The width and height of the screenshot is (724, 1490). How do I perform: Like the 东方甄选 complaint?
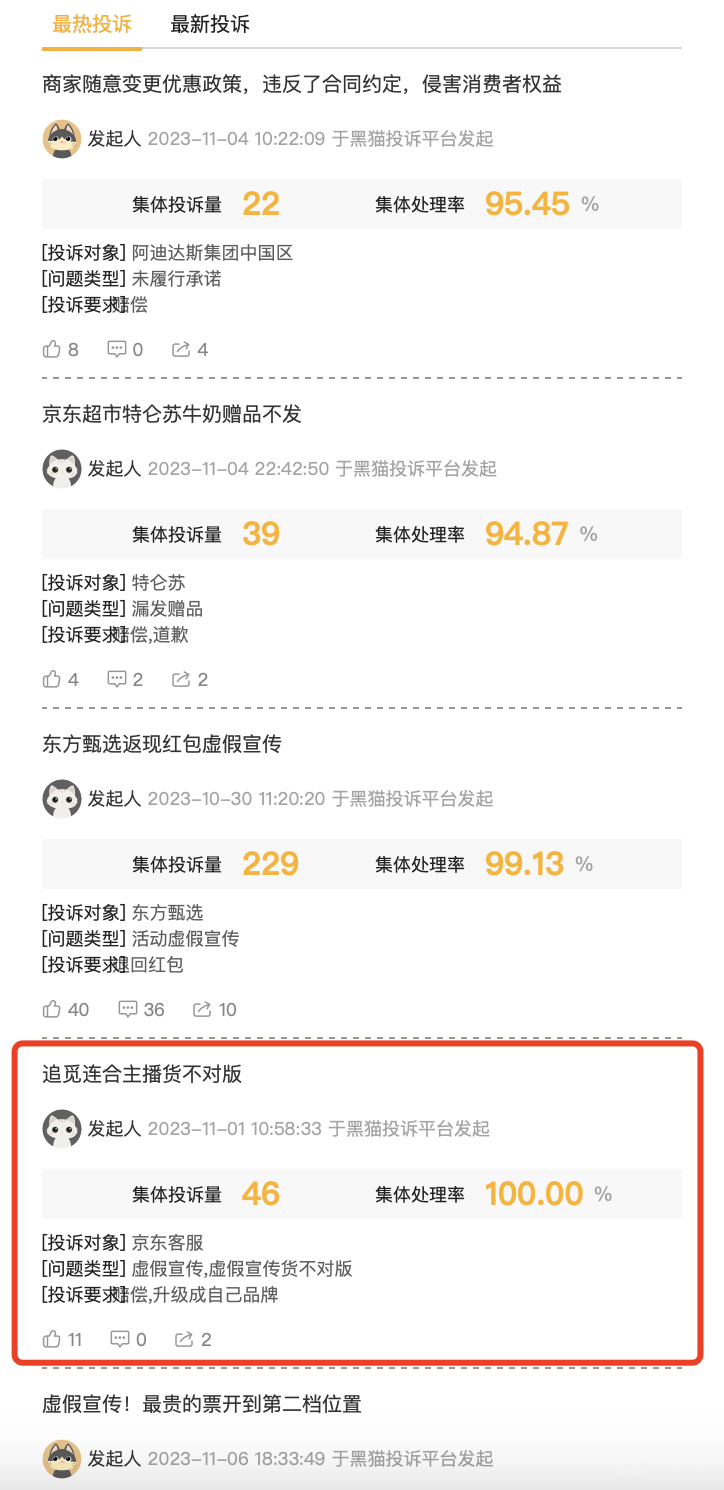(x=65, y=1009)
